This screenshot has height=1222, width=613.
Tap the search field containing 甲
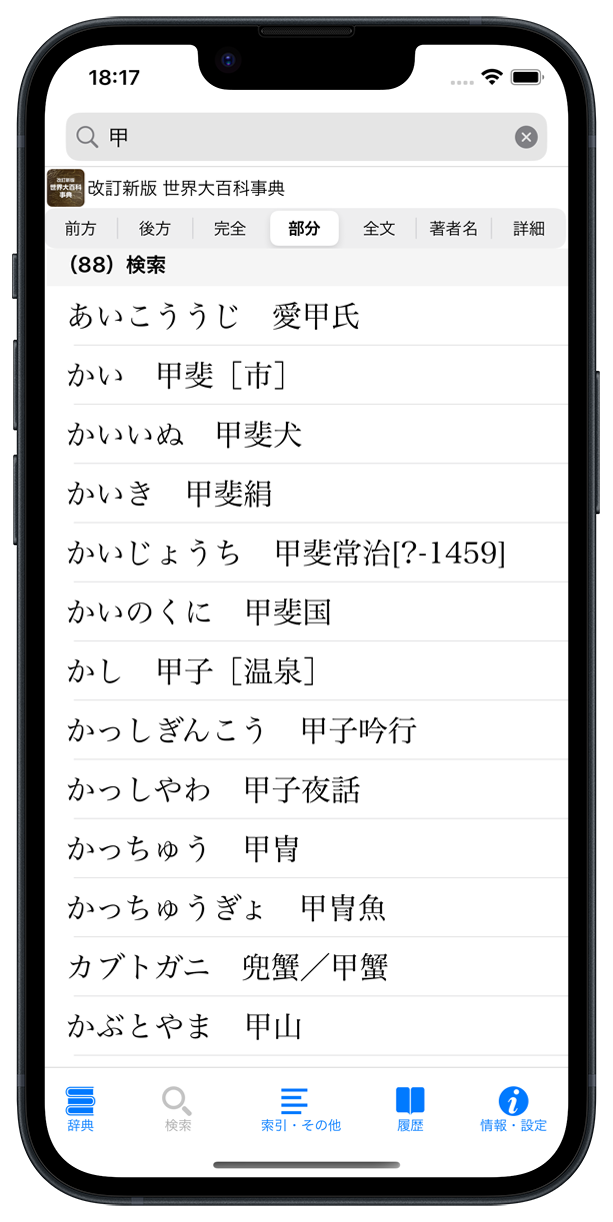[x=300, y=137]
